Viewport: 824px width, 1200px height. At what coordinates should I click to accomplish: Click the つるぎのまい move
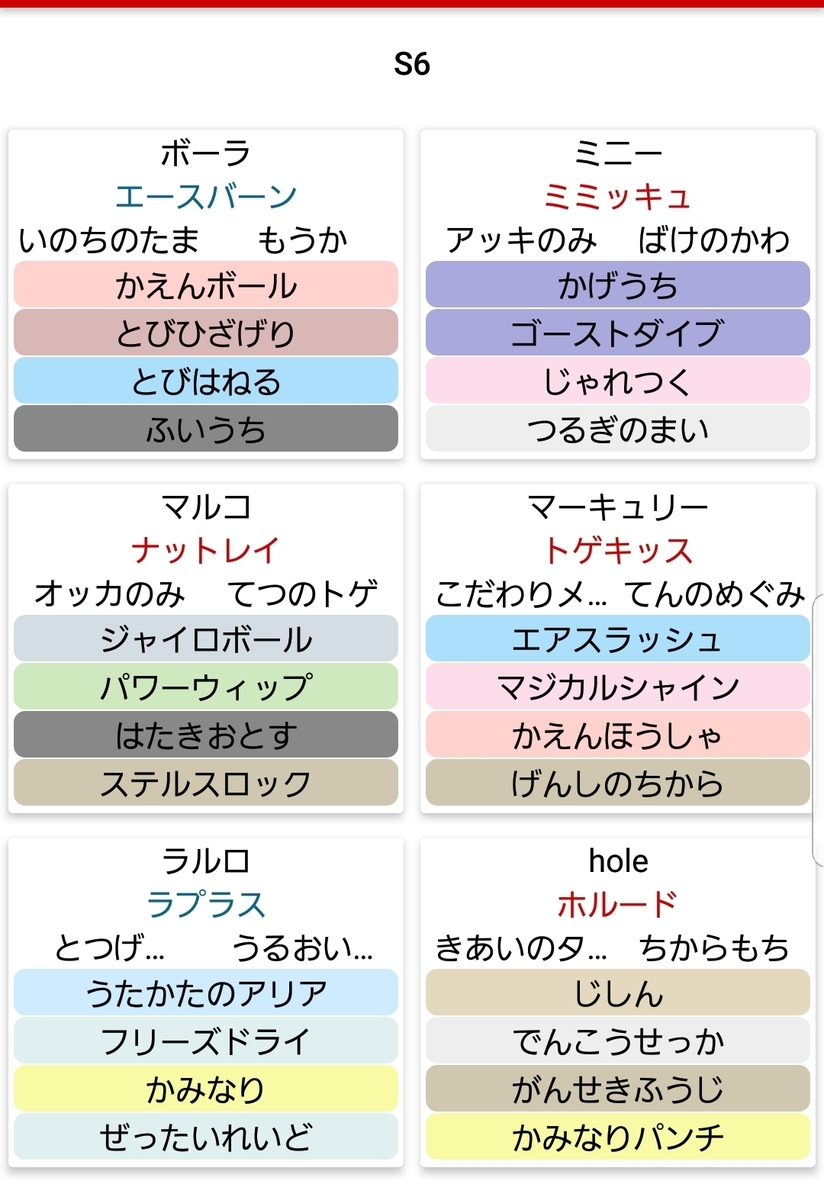(x=617, y=428)
